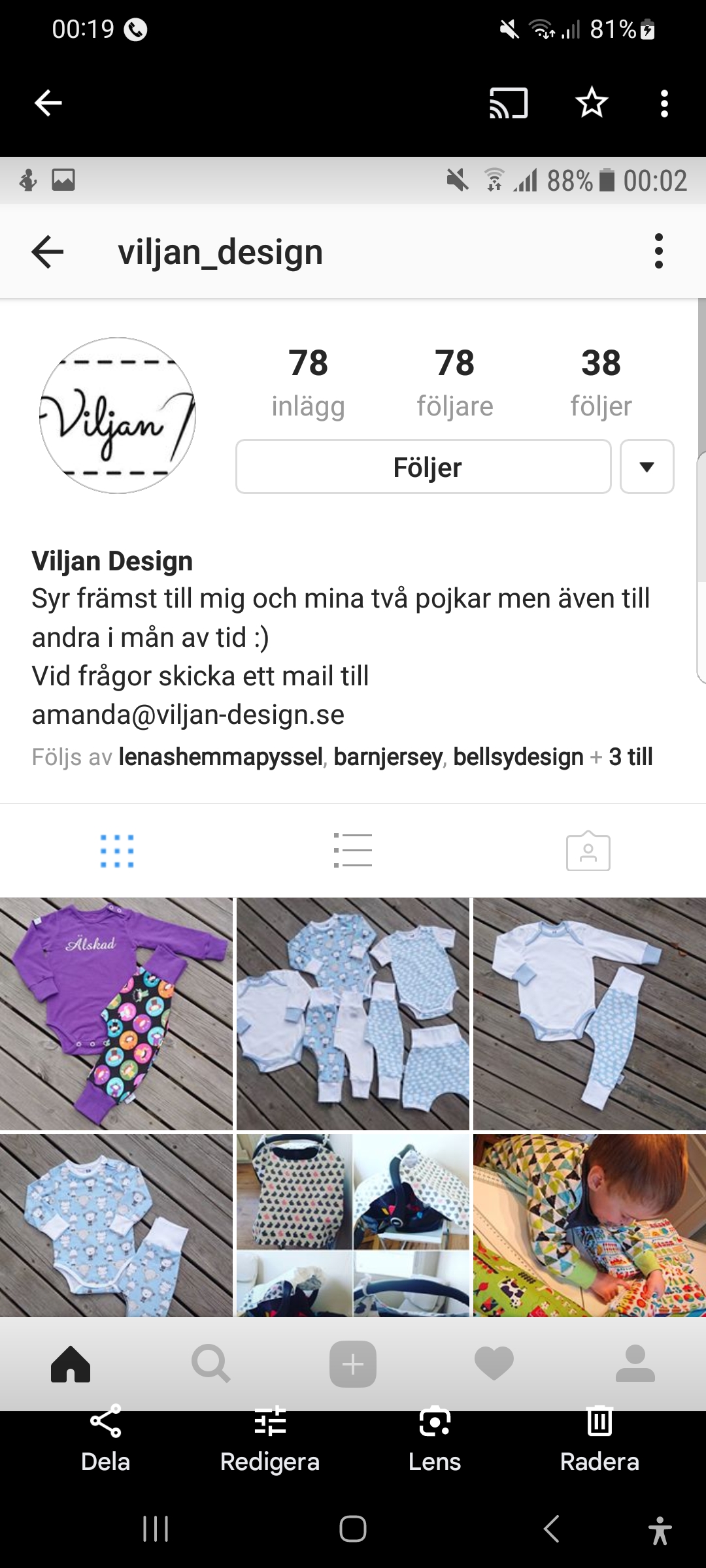Viewport: 706px width, 1568px height.
Task: Tap the system home button
Action: (353, 1529)
